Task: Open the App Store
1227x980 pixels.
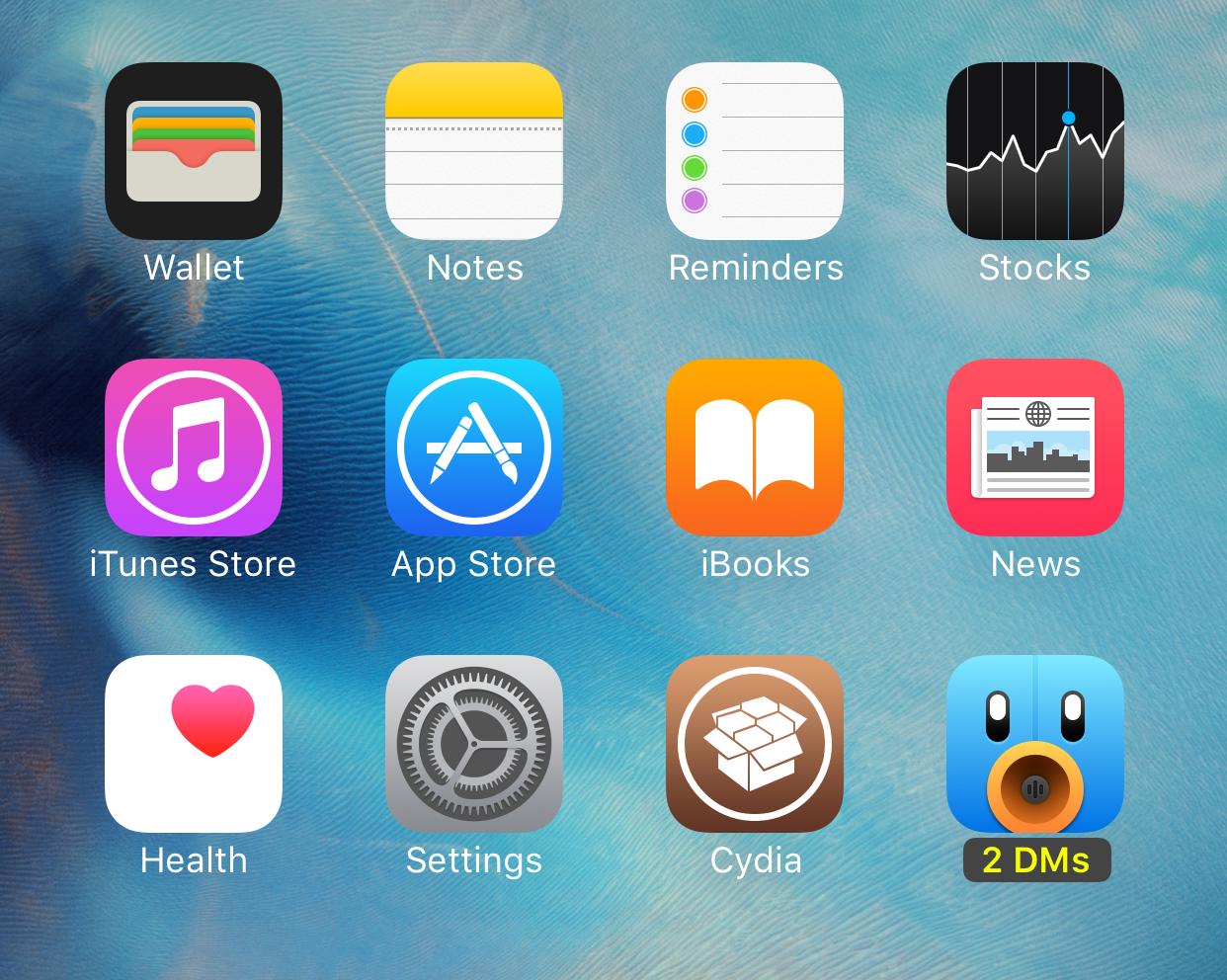Action: click(x=474, y=448)
